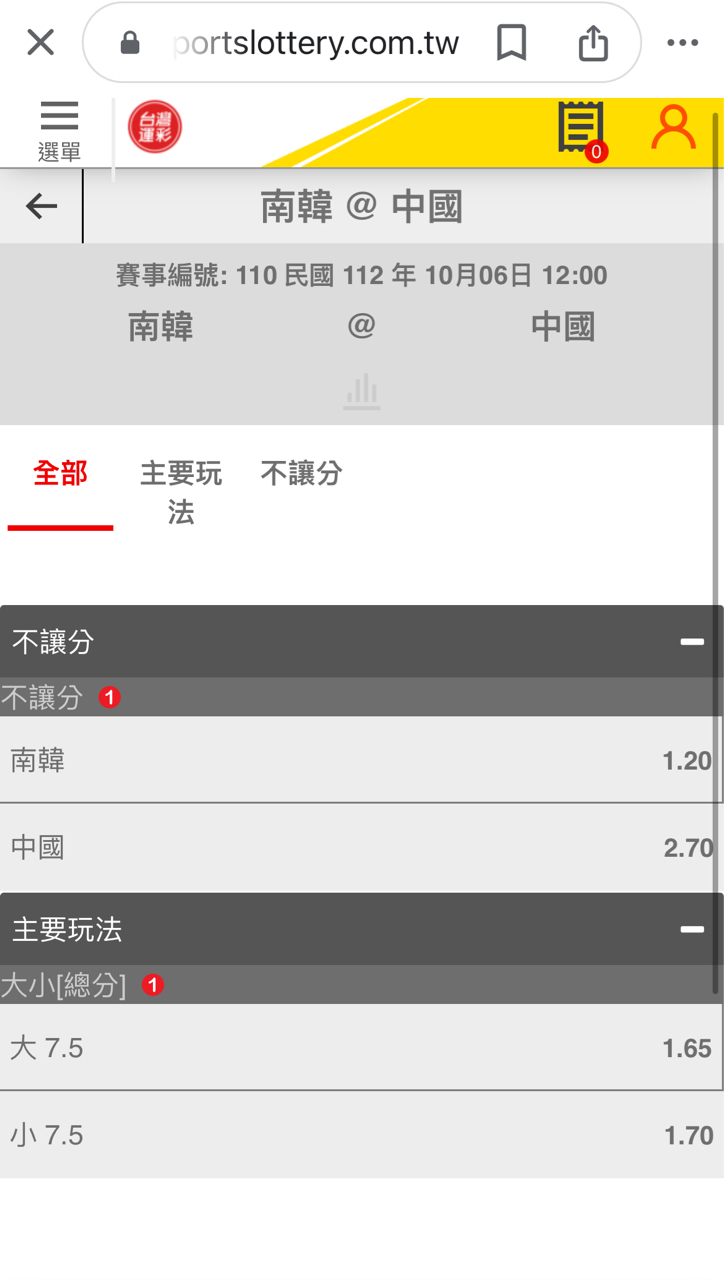Open the browser overflow menu
The height and width of the screenshot is (1280, 724).
click(682, 43)
